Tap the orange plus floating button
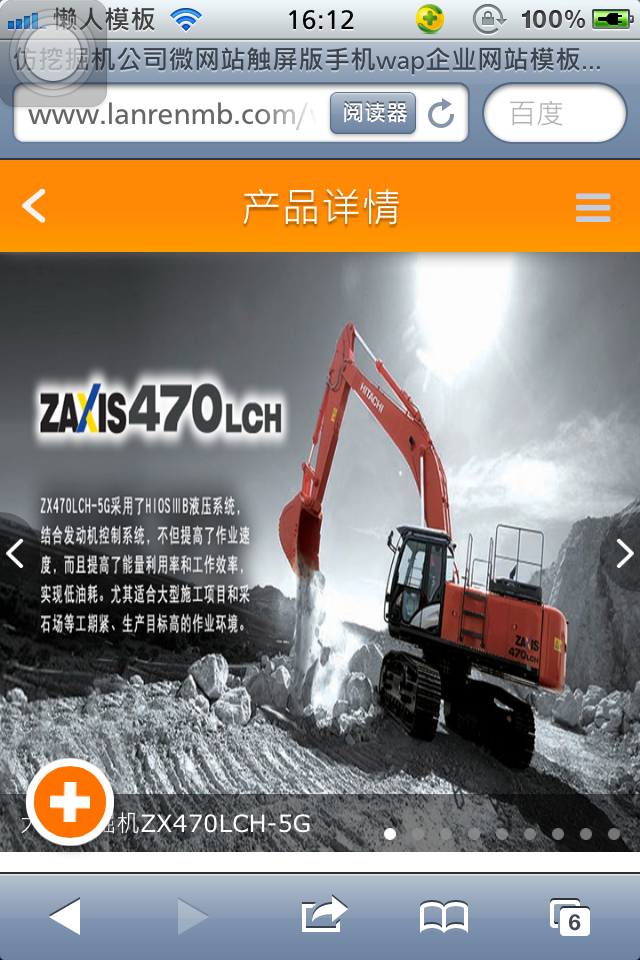Viewport: 640px width, 960px height. tap(70, 802)
